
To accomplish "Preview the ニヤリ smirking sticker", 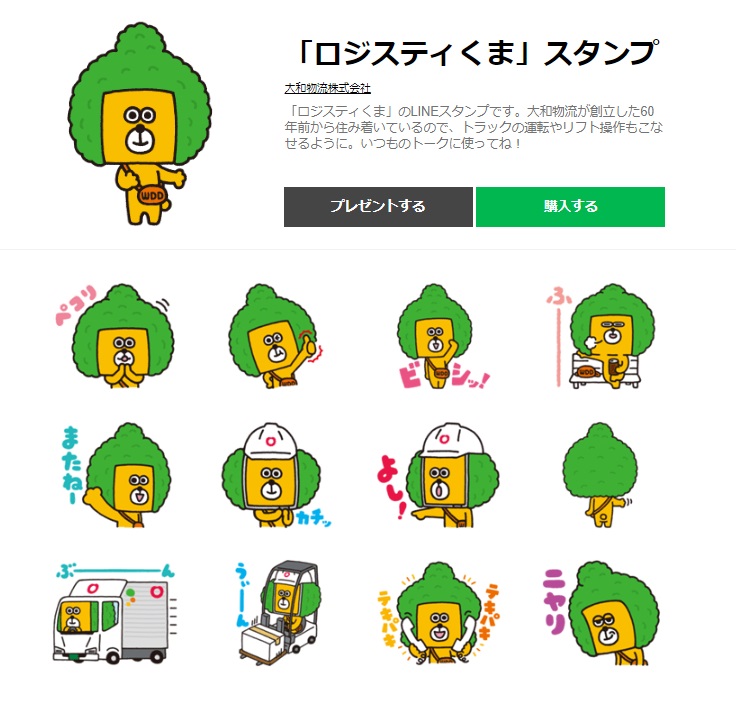I will point(600,612).
